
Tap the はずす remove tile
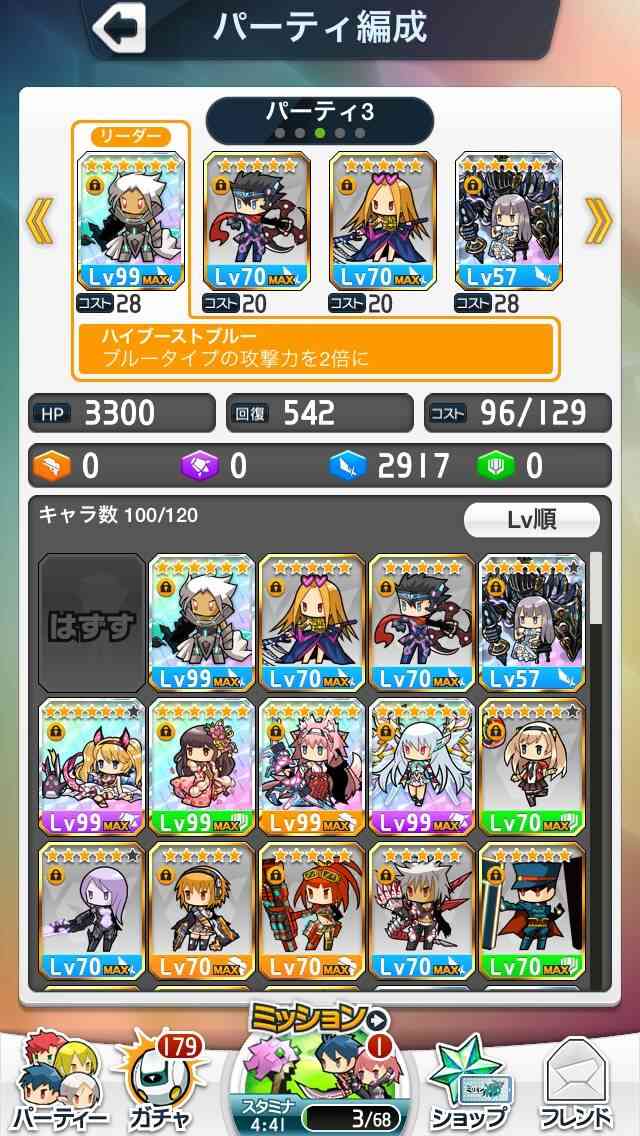point(91,623)
